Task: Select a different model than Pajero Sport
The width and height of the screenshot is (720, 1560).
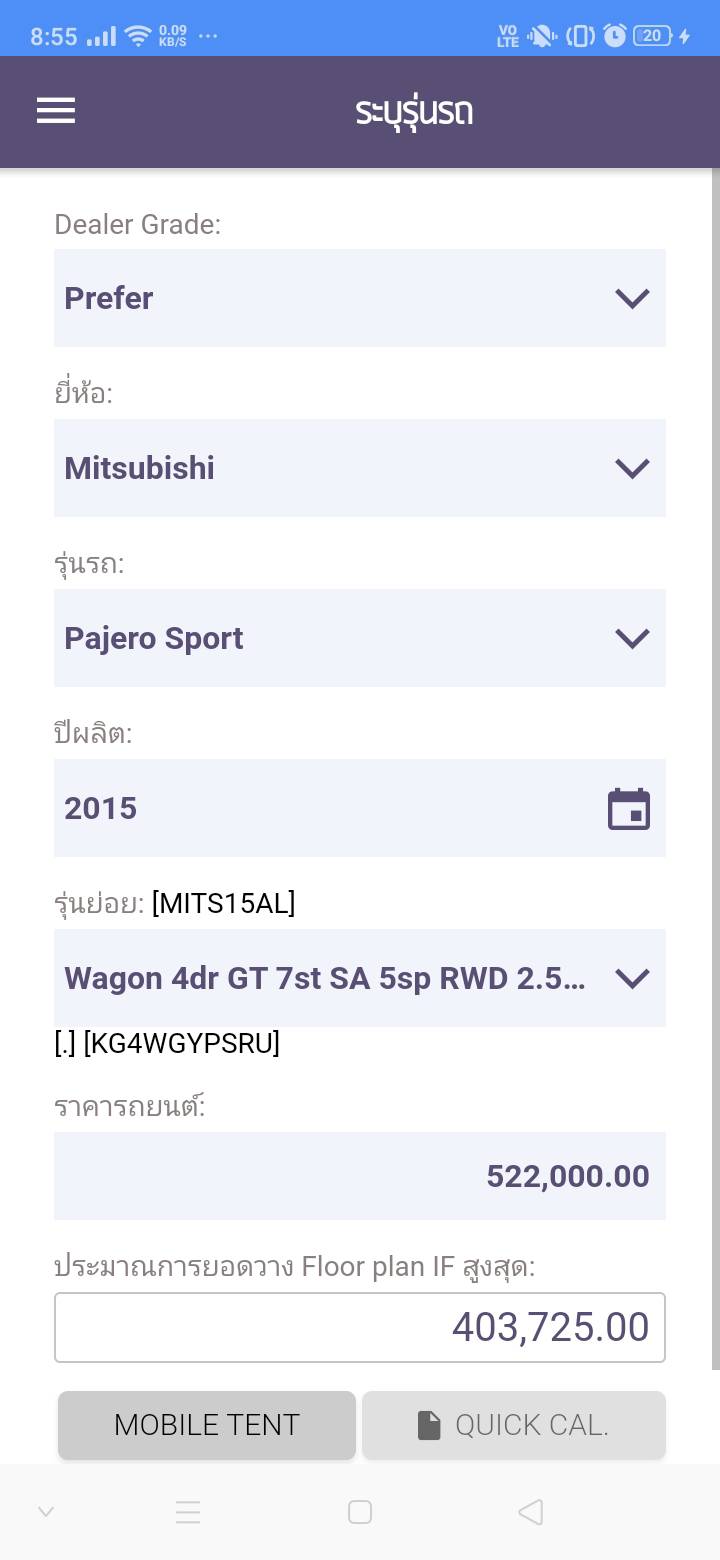Action: click(x=359, y=638)
